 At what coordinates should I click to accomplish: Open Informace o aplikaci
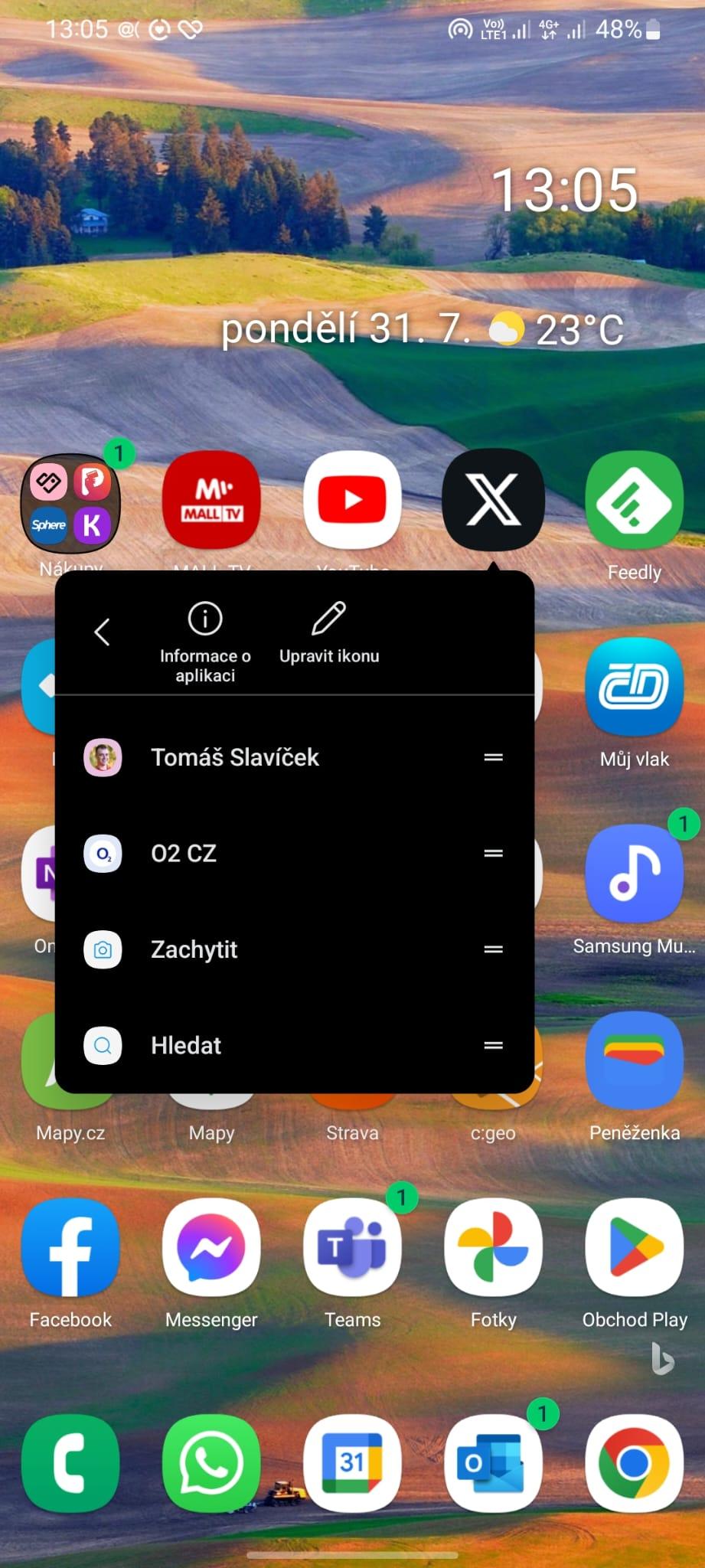(x=205, y=642)
